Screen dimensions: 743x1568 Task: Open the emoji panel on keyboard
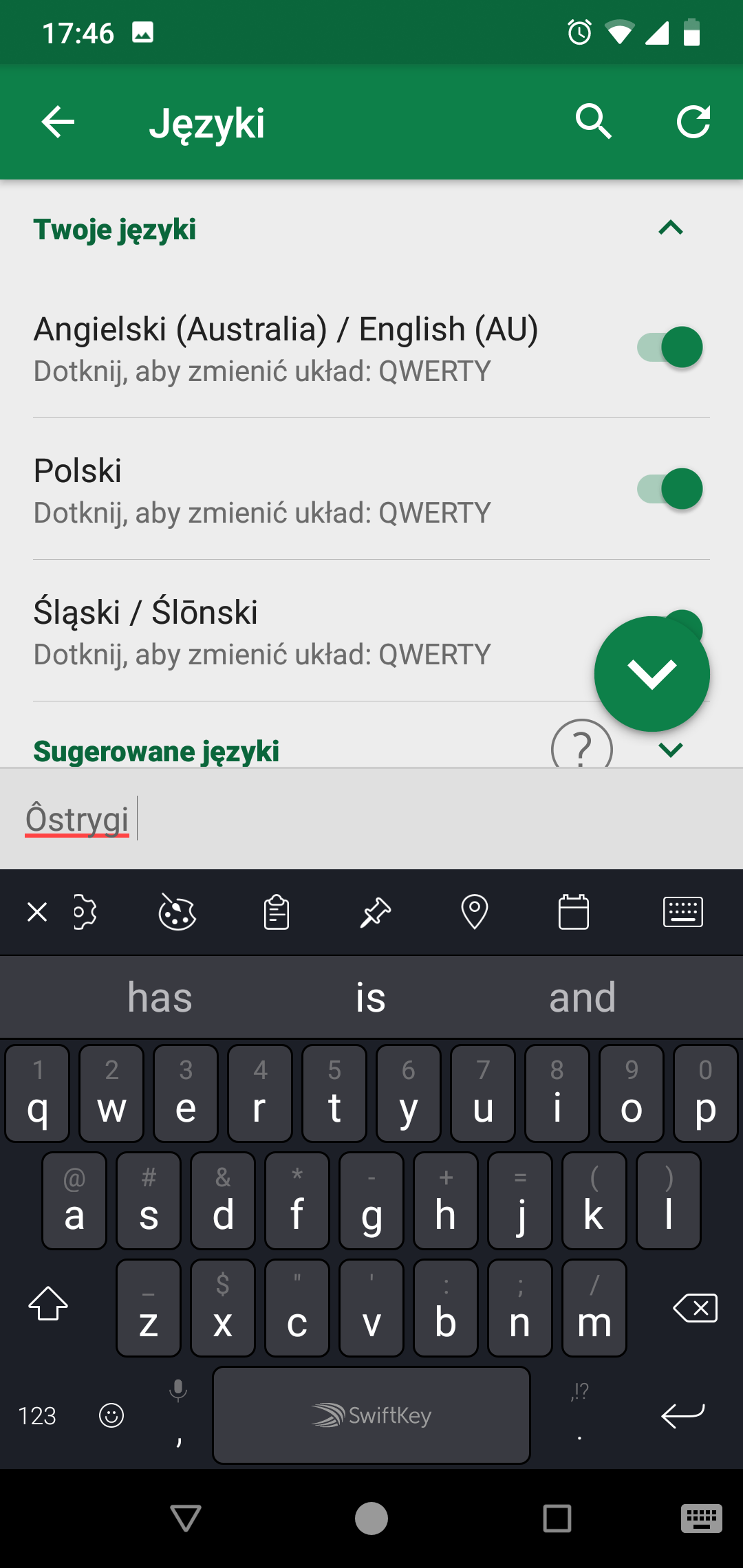coord(111,1415)
